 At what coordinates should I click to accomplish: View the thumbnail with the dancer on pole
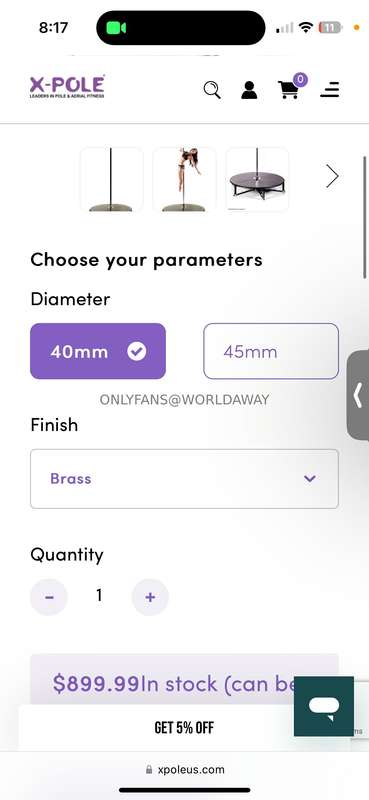[x=184, y=179]
